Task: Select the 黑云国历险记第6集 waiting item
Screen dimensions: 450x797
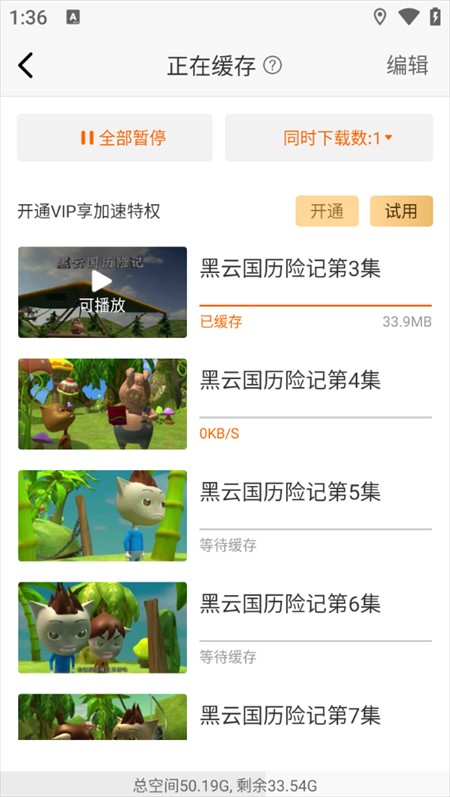Action: [225, 628]
